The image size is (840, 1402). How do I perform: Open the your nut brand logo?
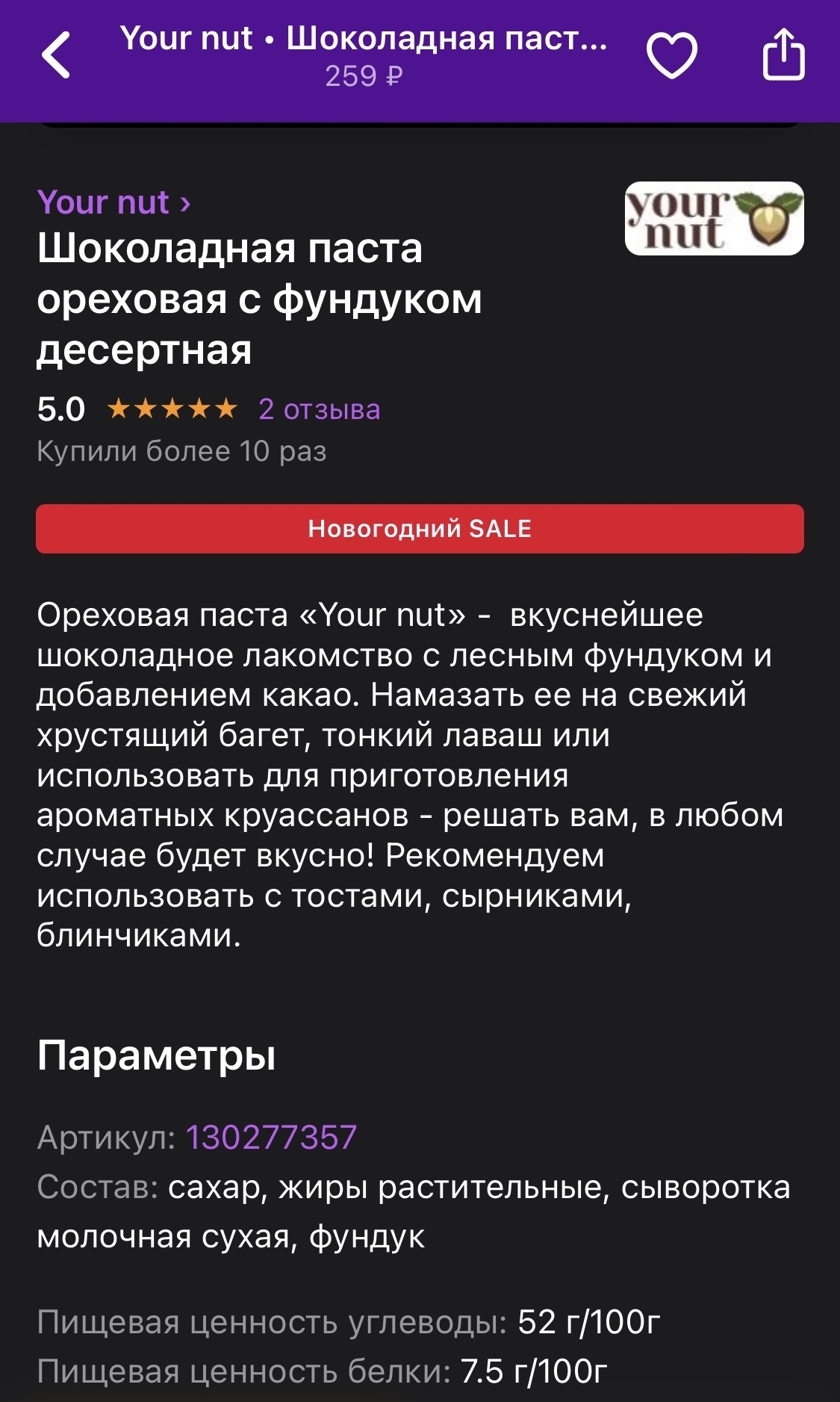pyautogui.click(x=714, y=219)
